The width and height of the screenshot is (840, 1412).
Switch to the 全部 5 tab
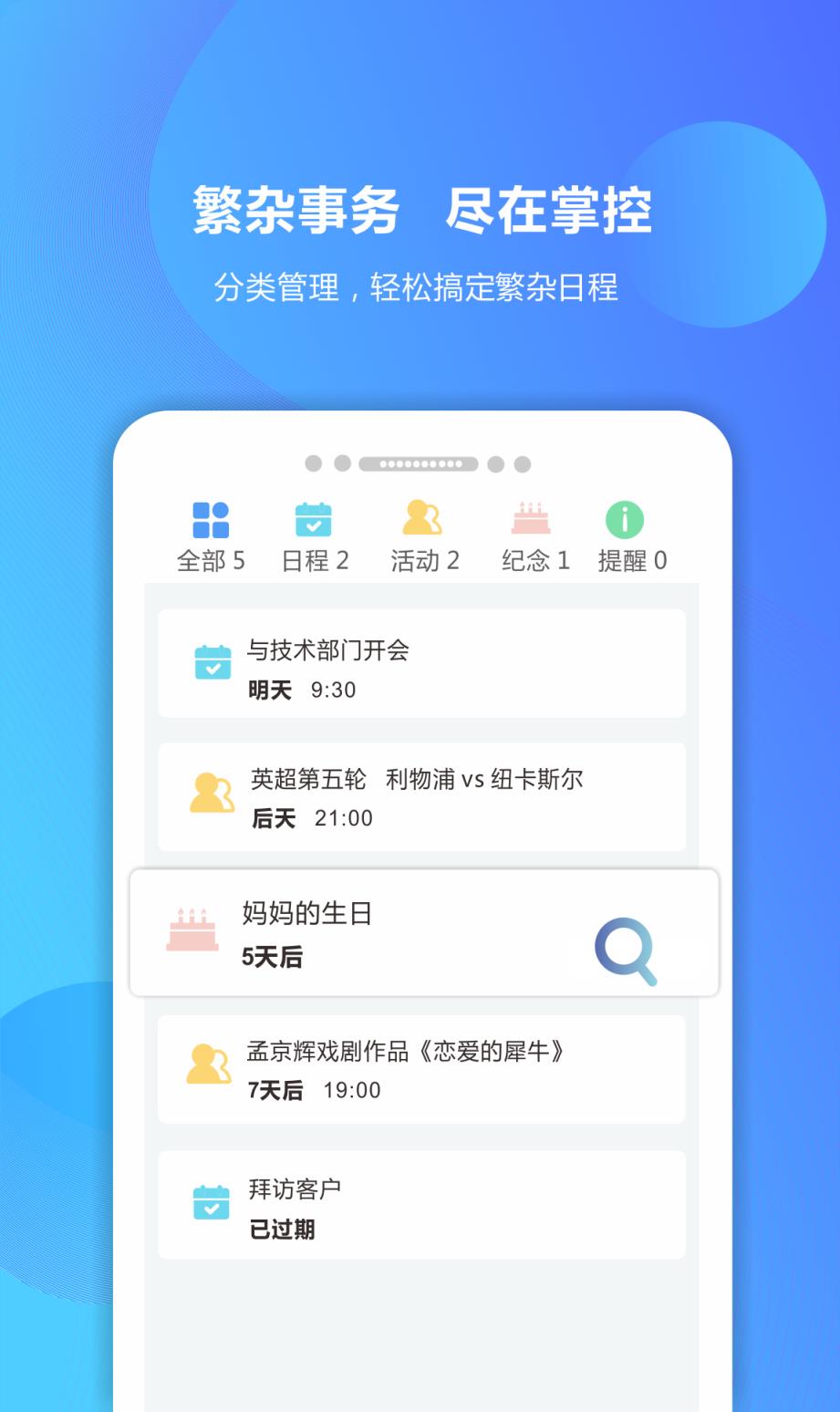pyautogui.click(x=211, y=561)
